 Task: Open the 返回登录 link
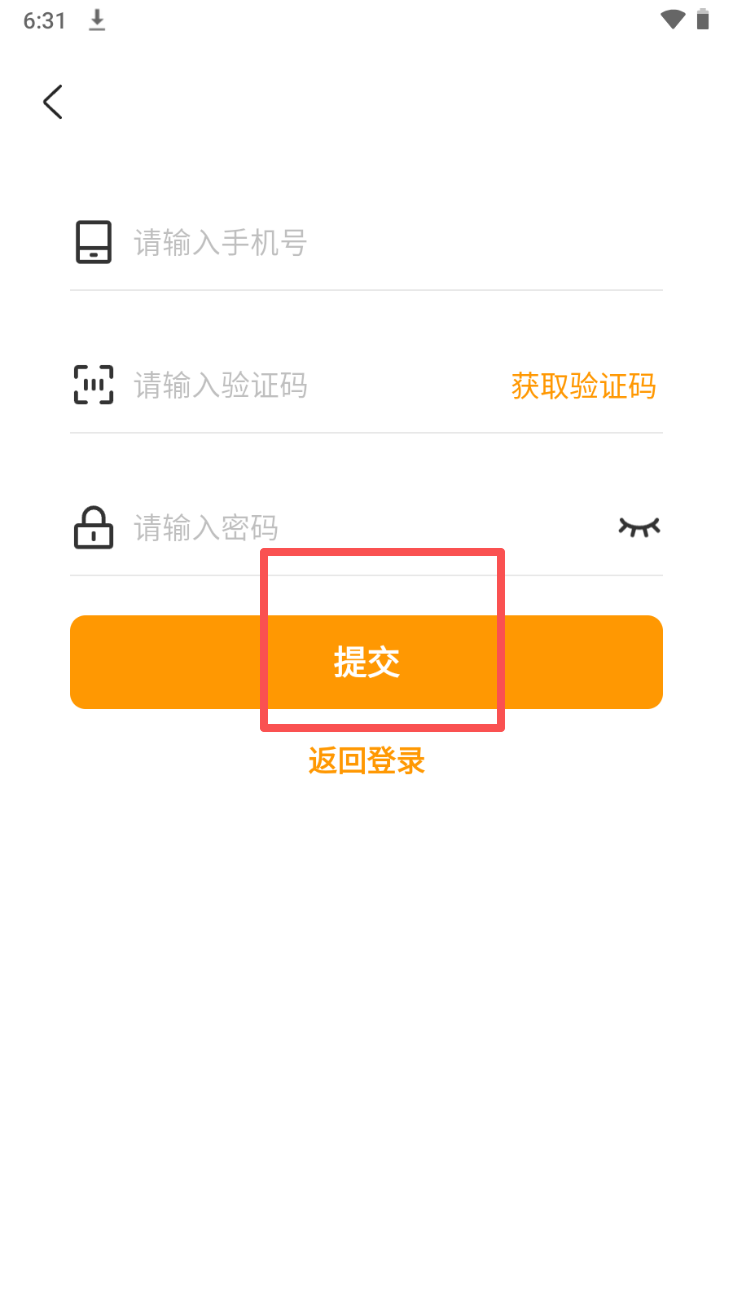(x=366, y=761)
